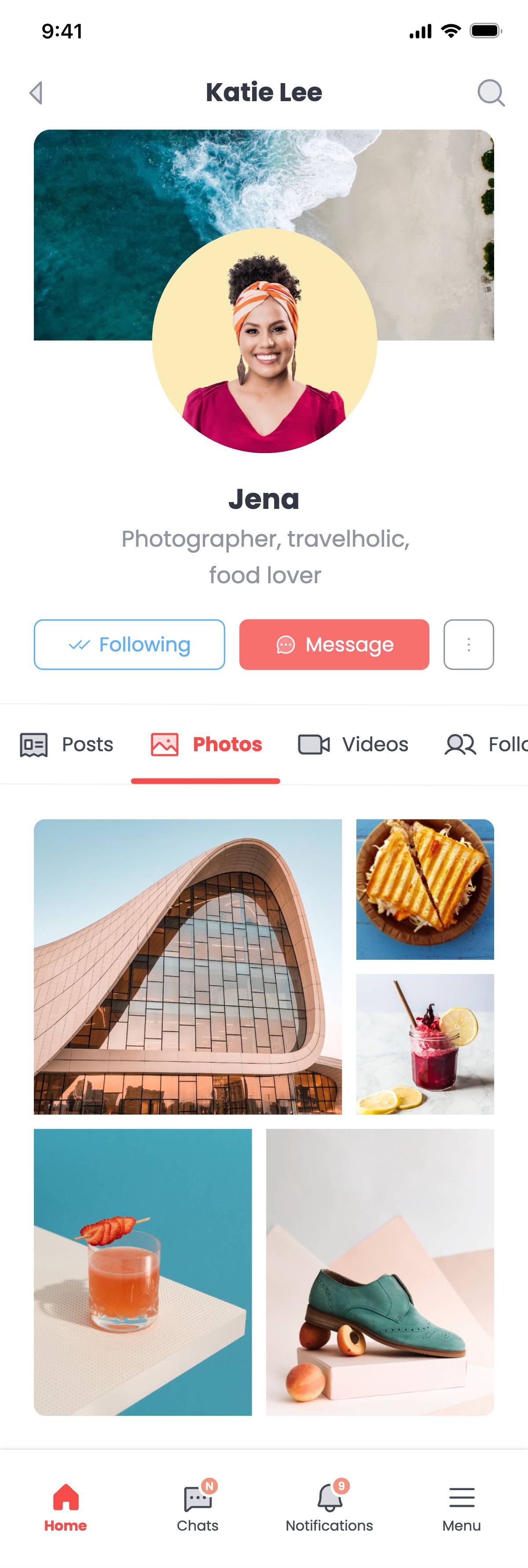
Task: View Jena's profile picture
Action: click(x=264, y=341)
